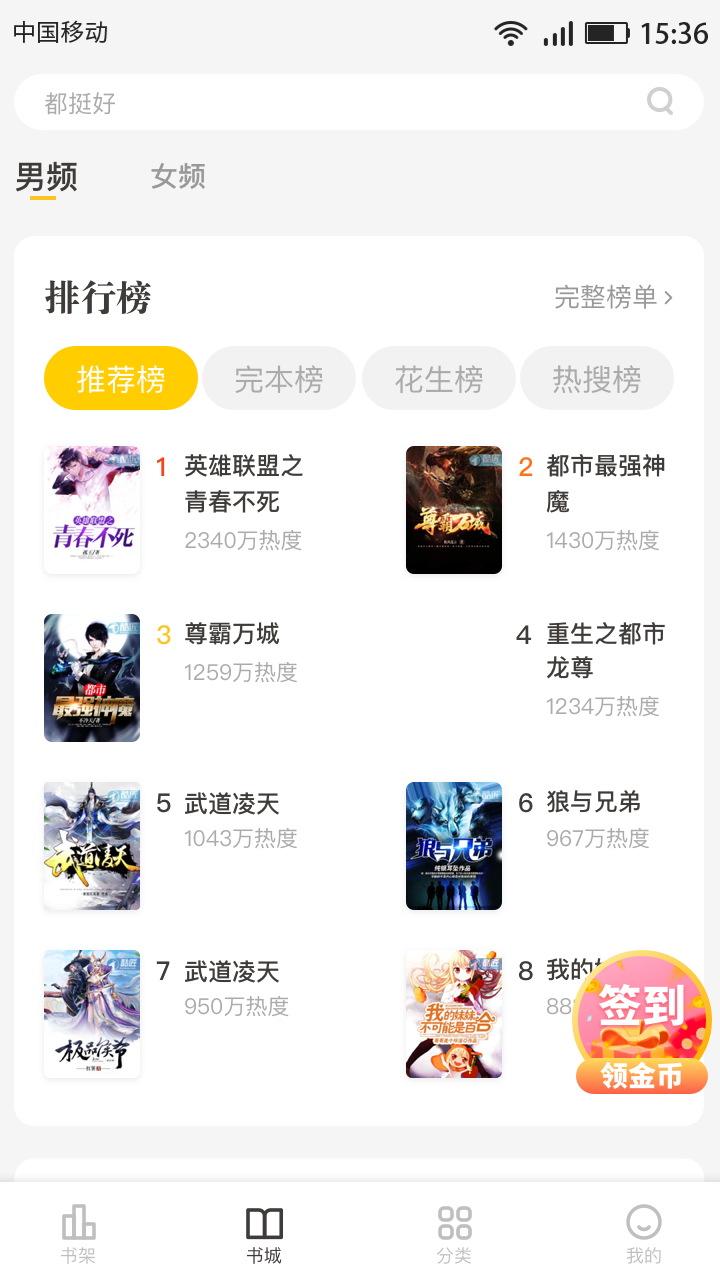
Task: Open the 我的 profile section
Action: 643,1232
